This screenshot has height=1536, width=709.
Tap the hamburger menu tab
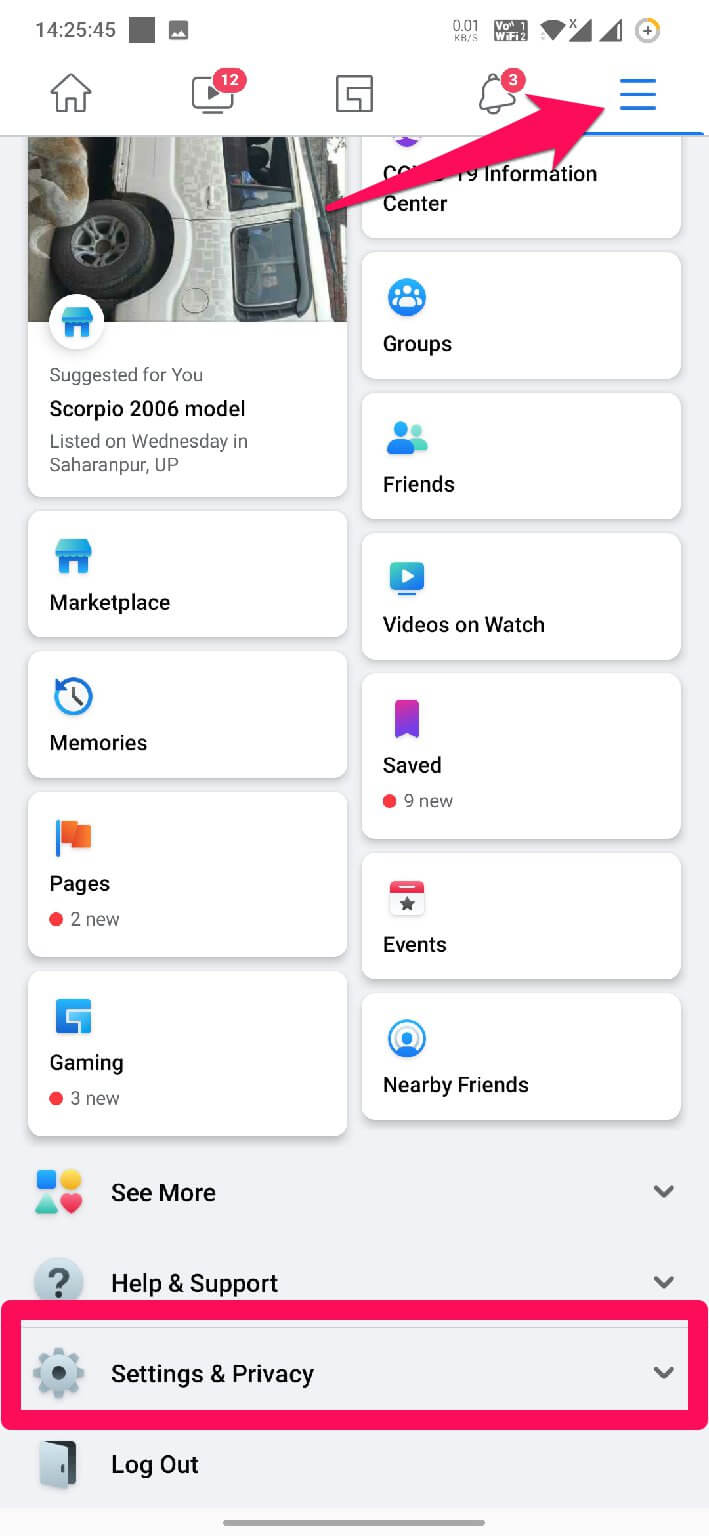point(637,95)
